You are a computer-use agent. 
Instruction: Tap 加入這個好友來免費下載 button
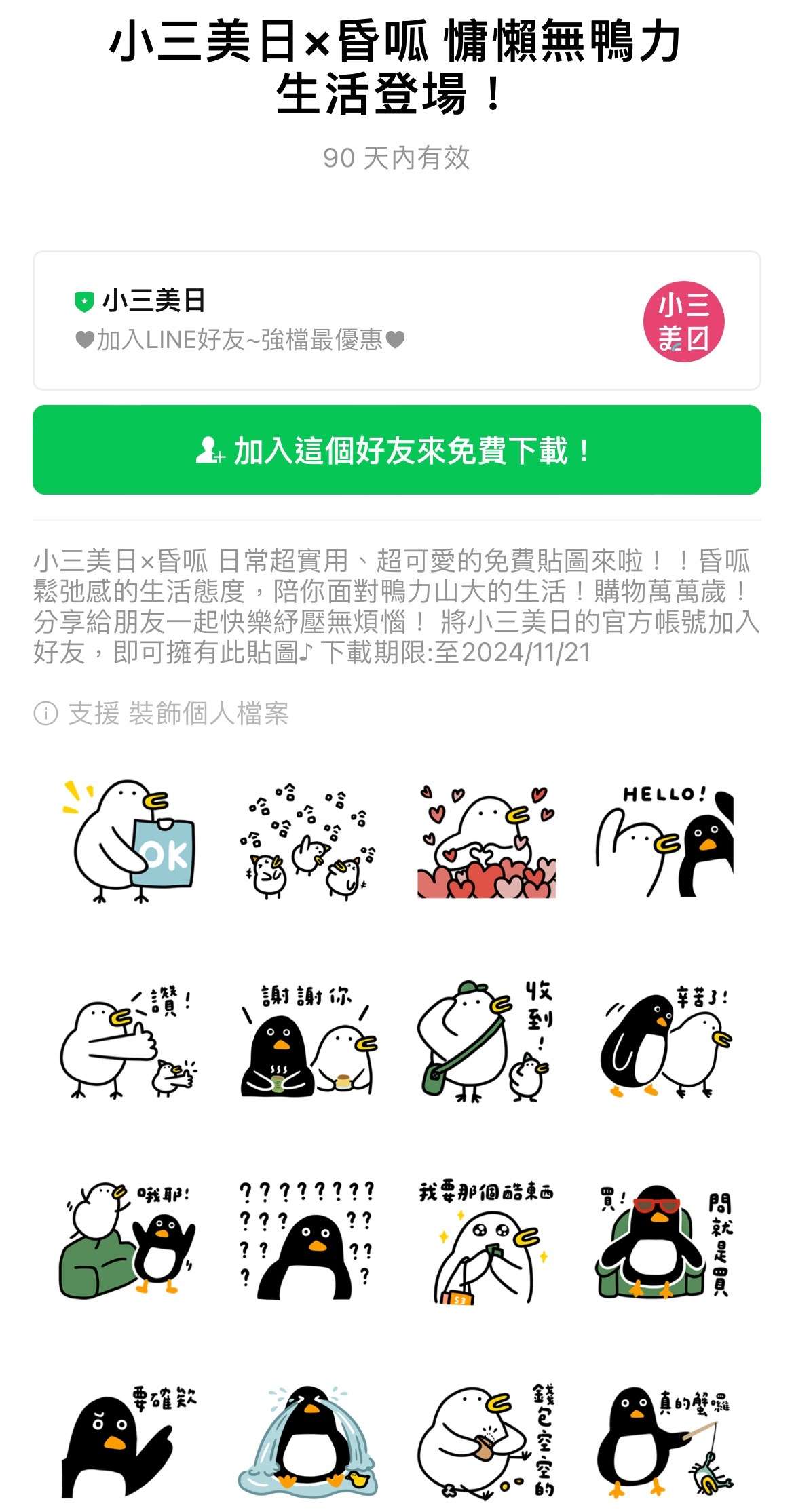396,450
